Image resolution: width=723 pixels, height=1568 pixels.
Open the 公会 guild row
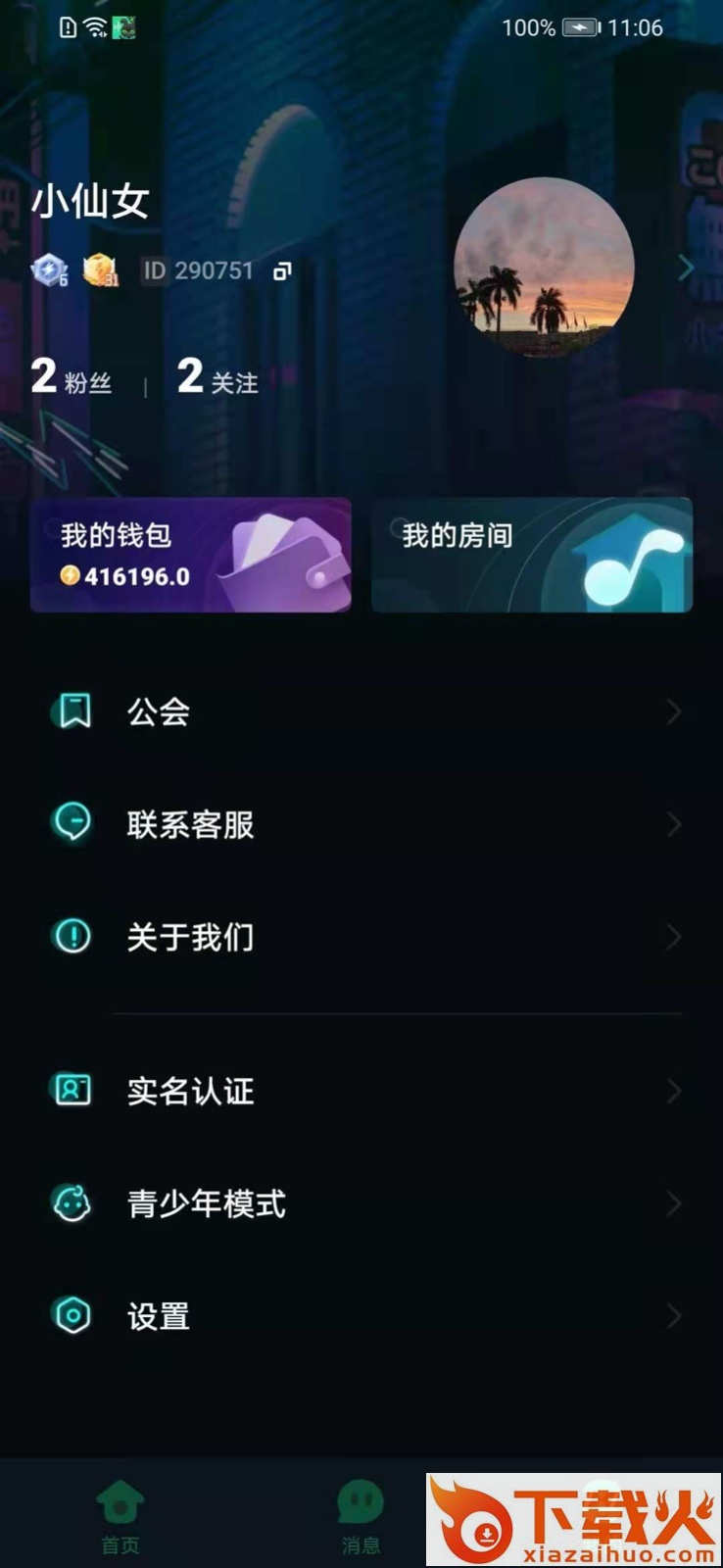click(361, 711)
